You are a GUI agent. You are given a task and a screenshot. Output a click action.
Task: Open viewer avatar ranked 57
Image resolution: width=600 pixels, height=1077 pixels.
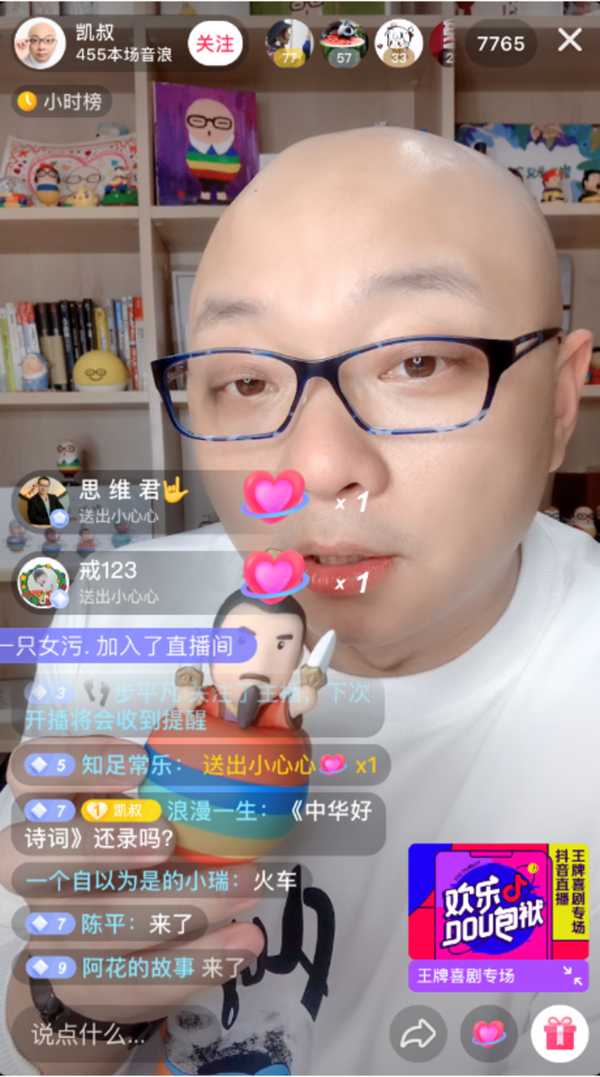343,42
